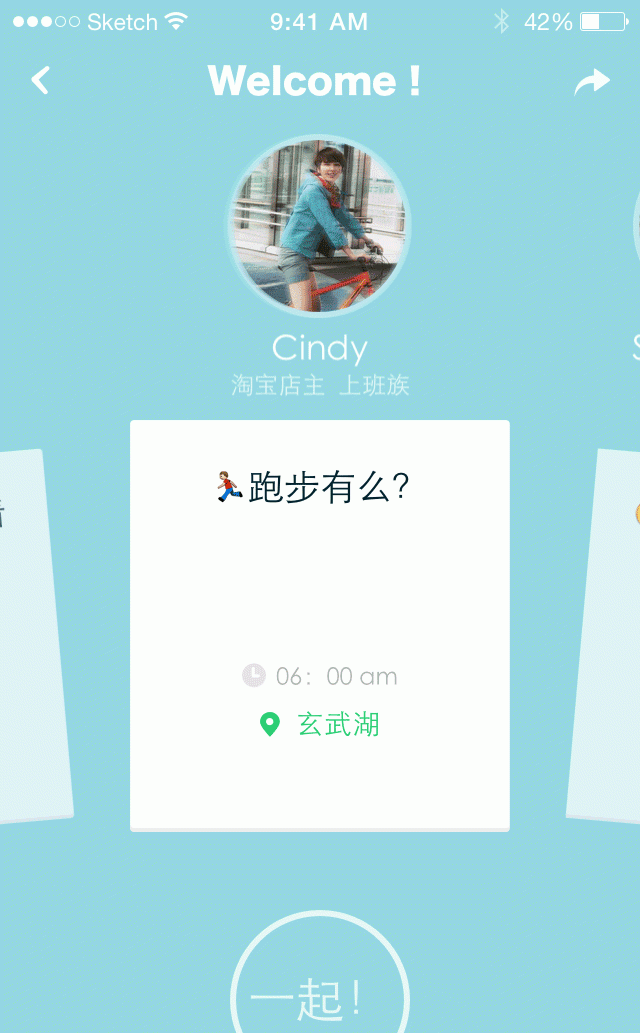Share this invitation via the arrow icon
The width and height of the screenshot is (640, 1033).
coord(592,81)
